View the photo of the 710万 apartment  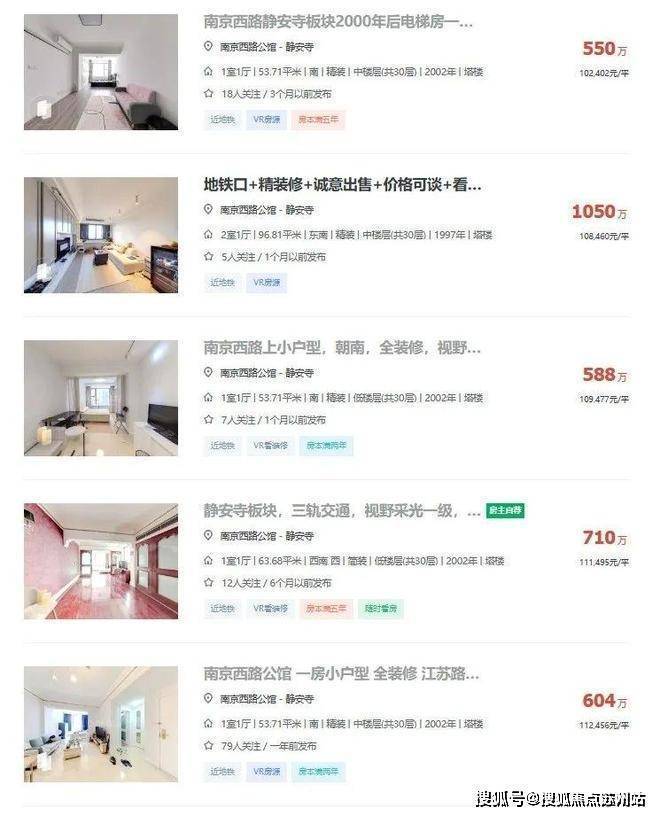coord(100,561)
